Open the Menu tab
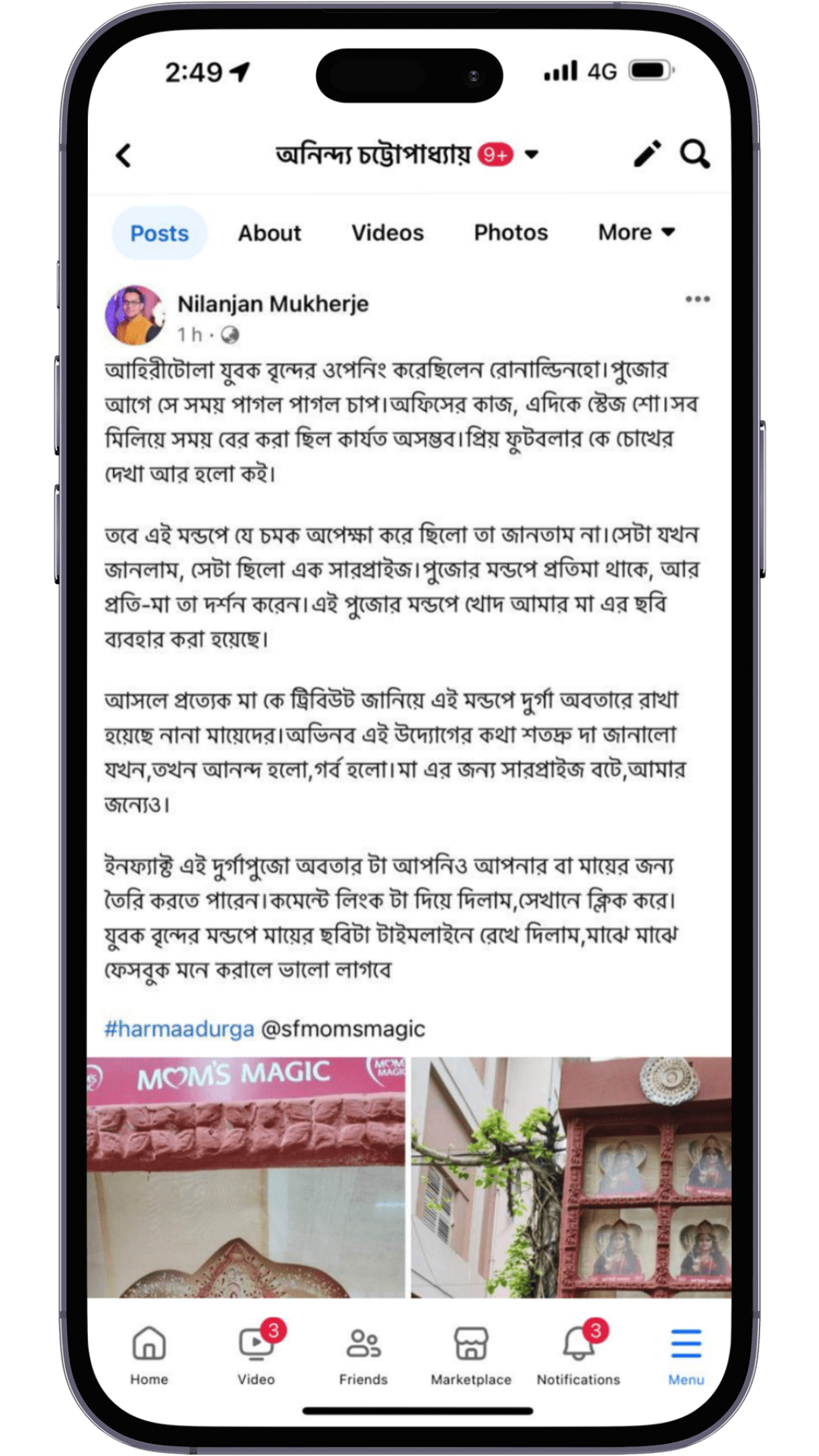The image size is (819, 1456). point(686,1355)
